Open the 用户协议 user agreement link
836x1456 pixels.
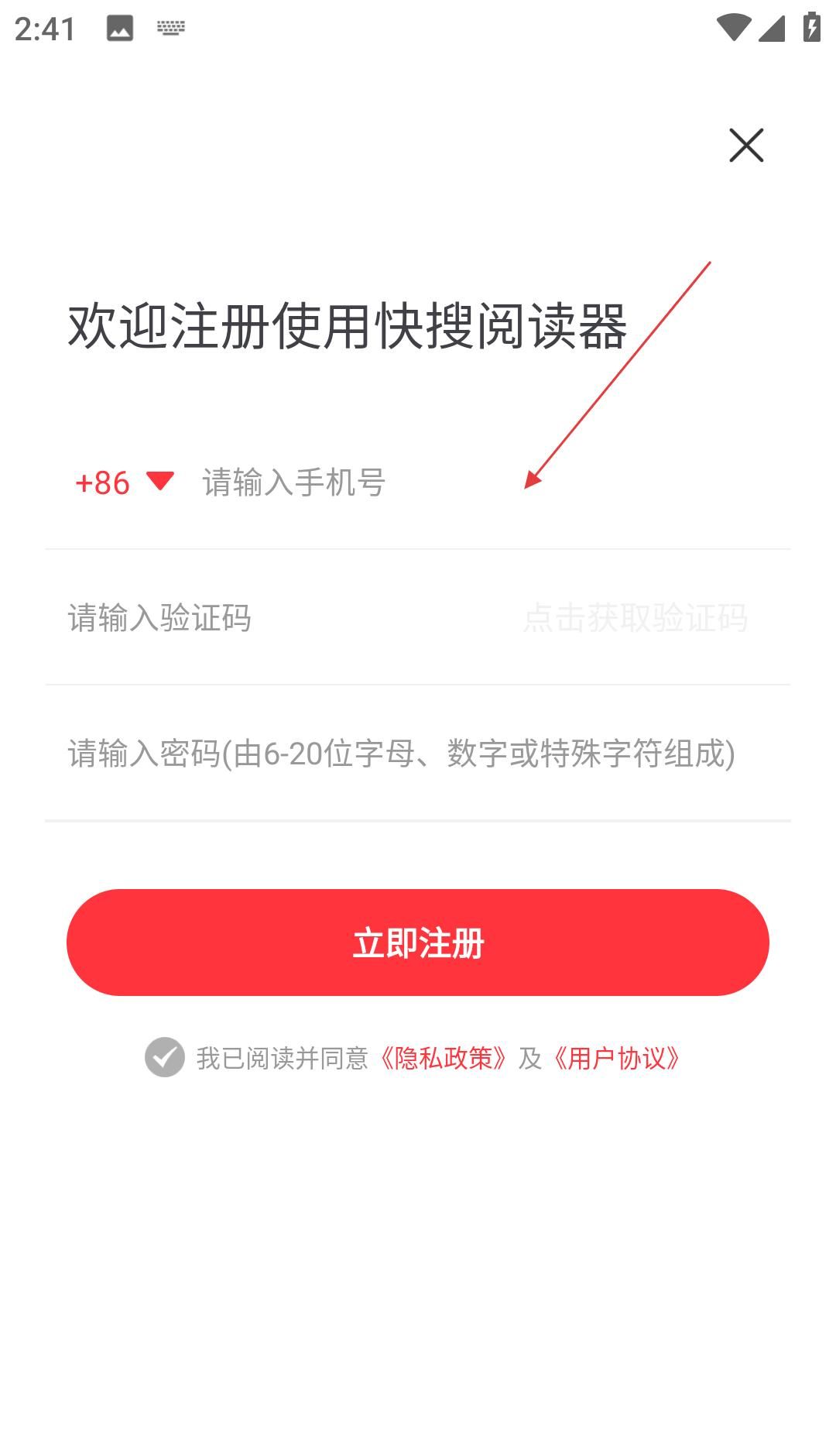617,1058
